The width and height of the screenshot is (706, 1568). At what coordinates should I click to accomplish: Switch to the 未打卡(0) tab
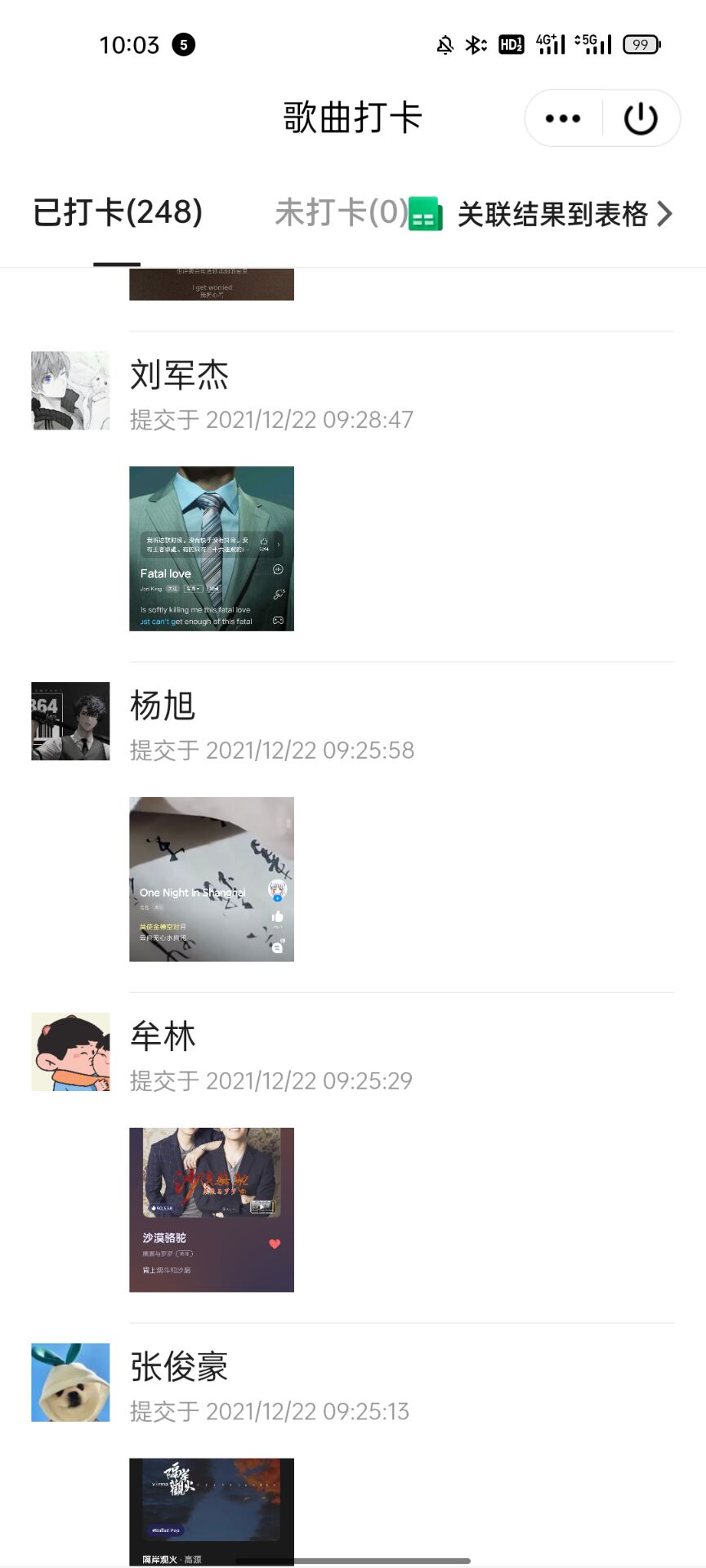(341, 212)
